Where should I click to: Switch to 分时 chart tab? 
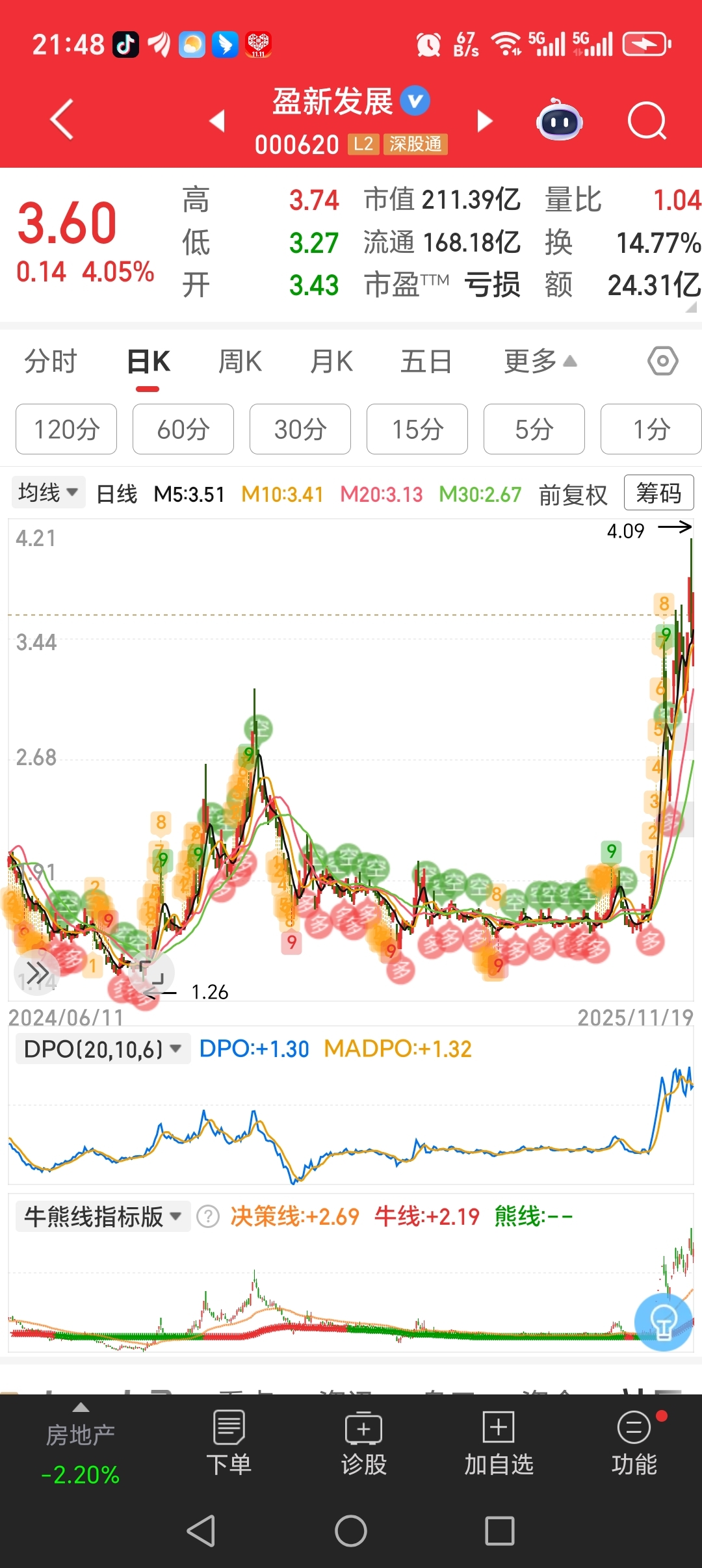[51, 361]
